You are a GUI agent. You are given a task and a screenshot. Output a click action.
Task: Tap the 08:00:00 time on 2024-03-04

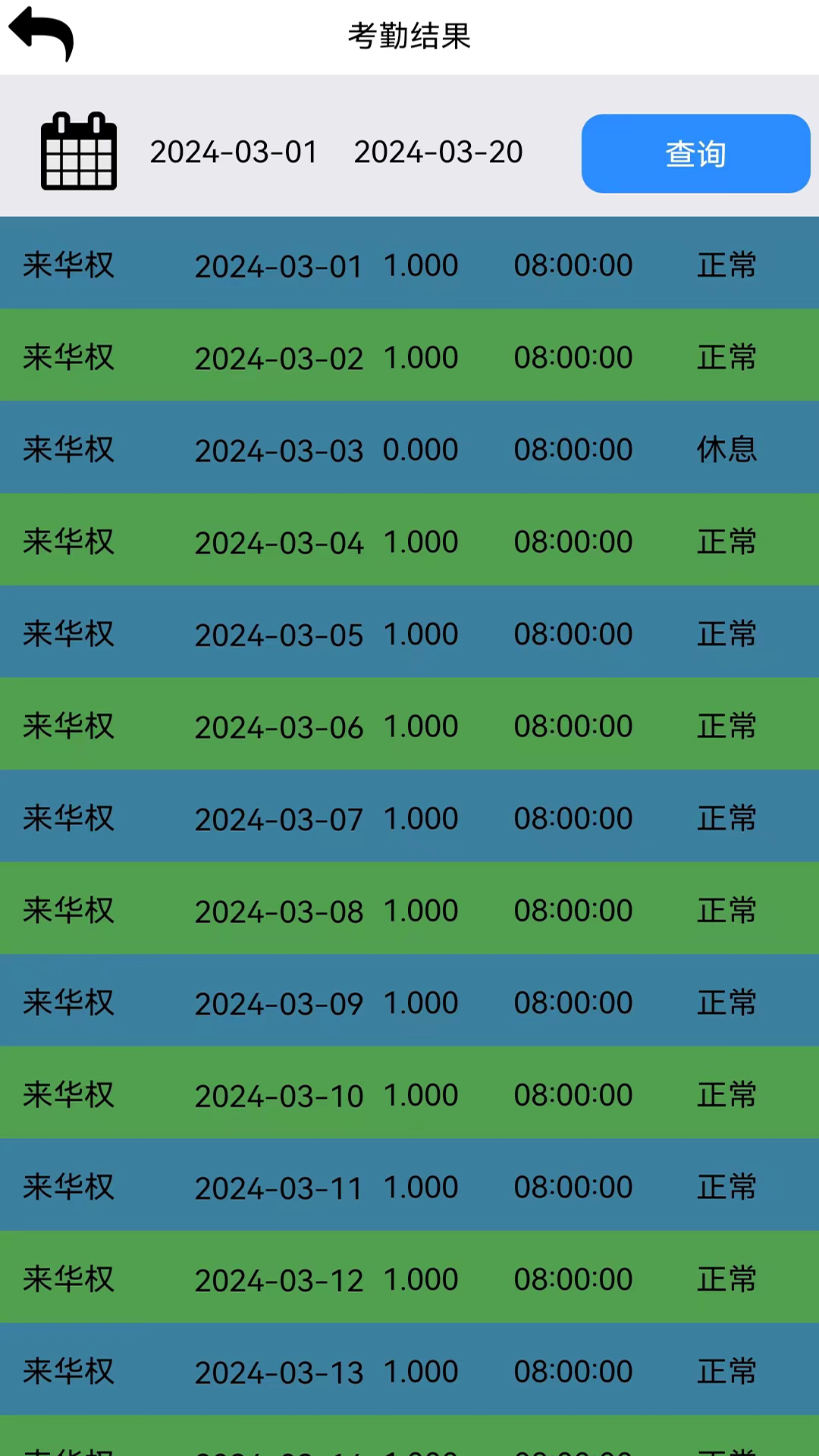click(x=574, y=541)
